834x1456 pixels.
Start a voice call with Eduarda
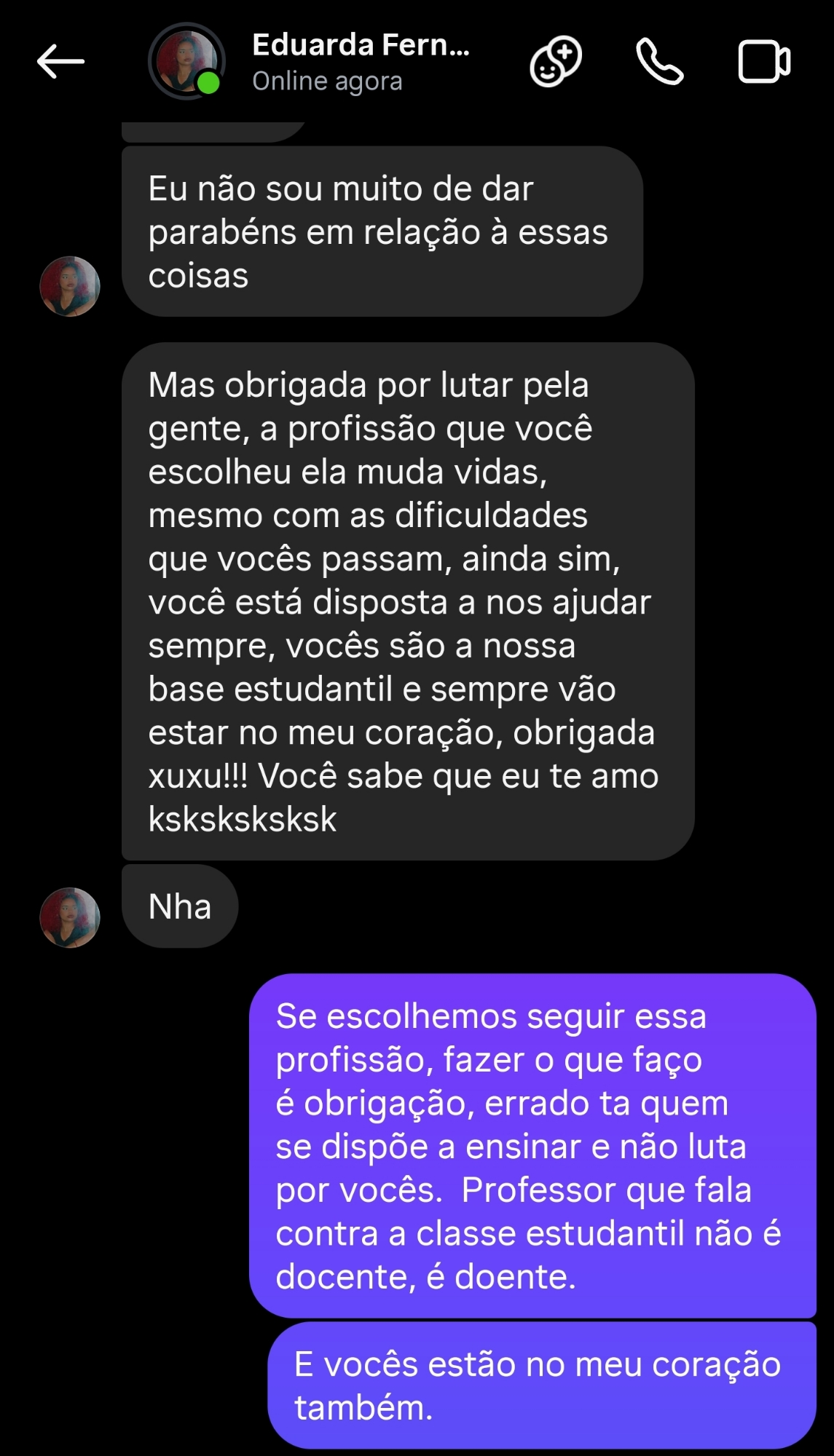pos(659,61)
